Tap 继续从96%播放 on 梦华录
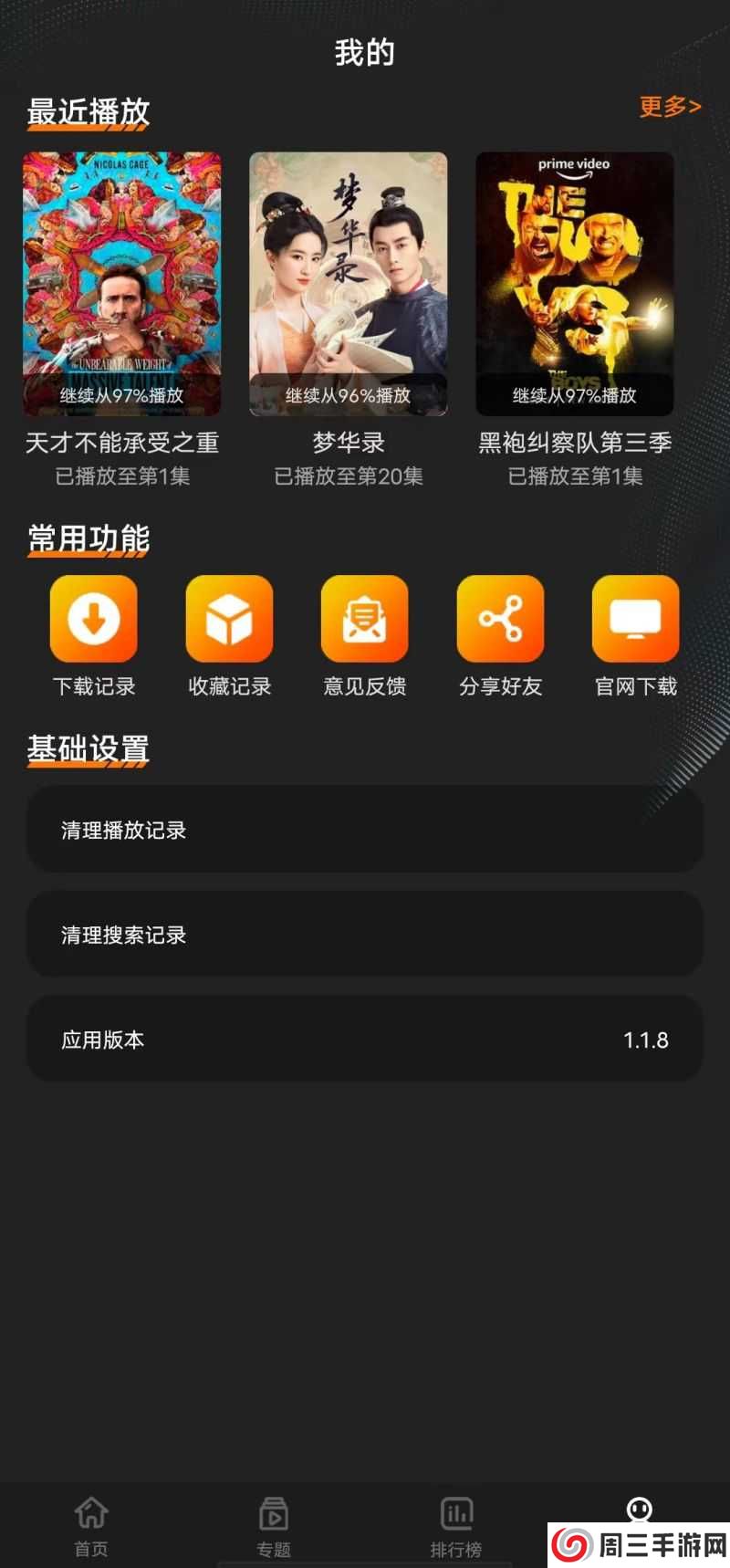 pos(349,396)
